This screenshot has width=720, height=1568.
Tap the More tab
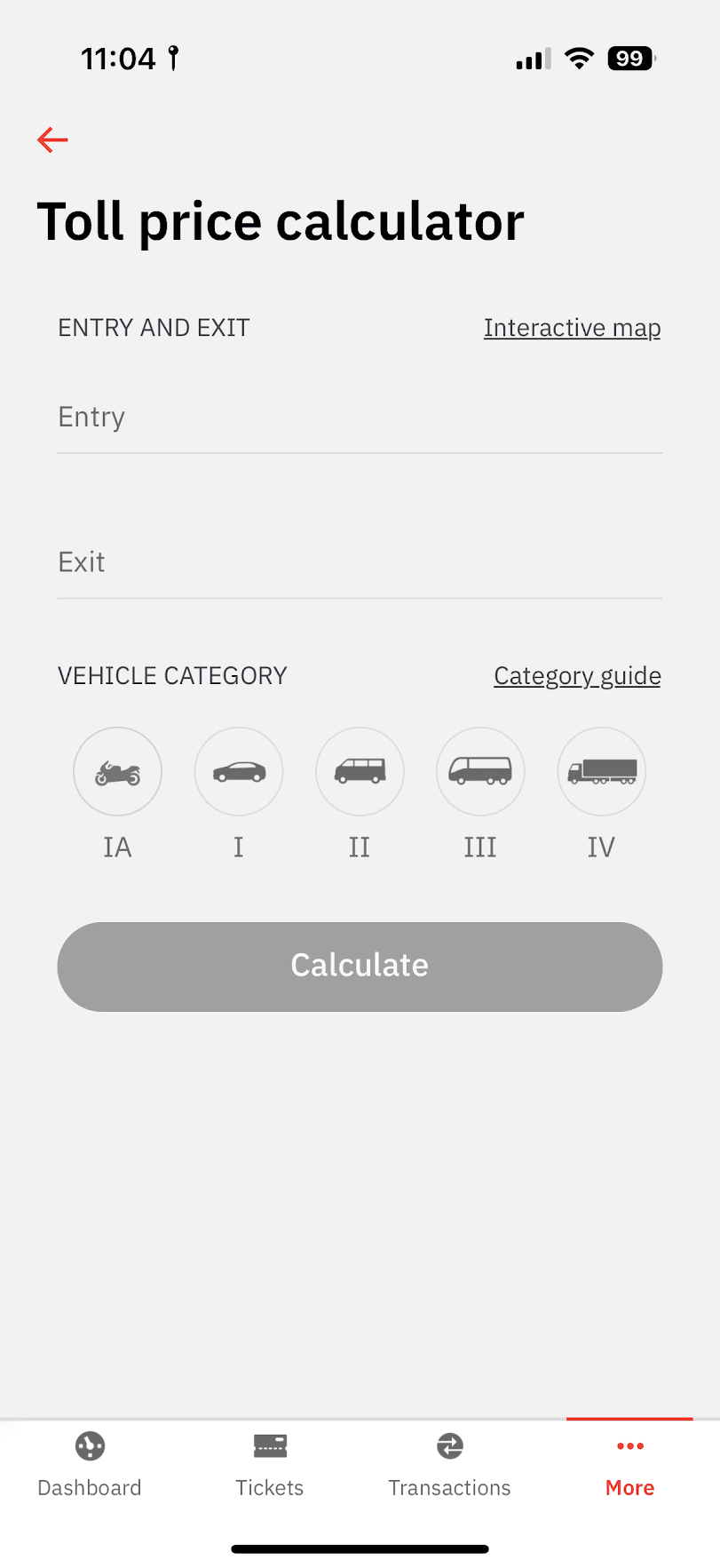coord(629,1465)
